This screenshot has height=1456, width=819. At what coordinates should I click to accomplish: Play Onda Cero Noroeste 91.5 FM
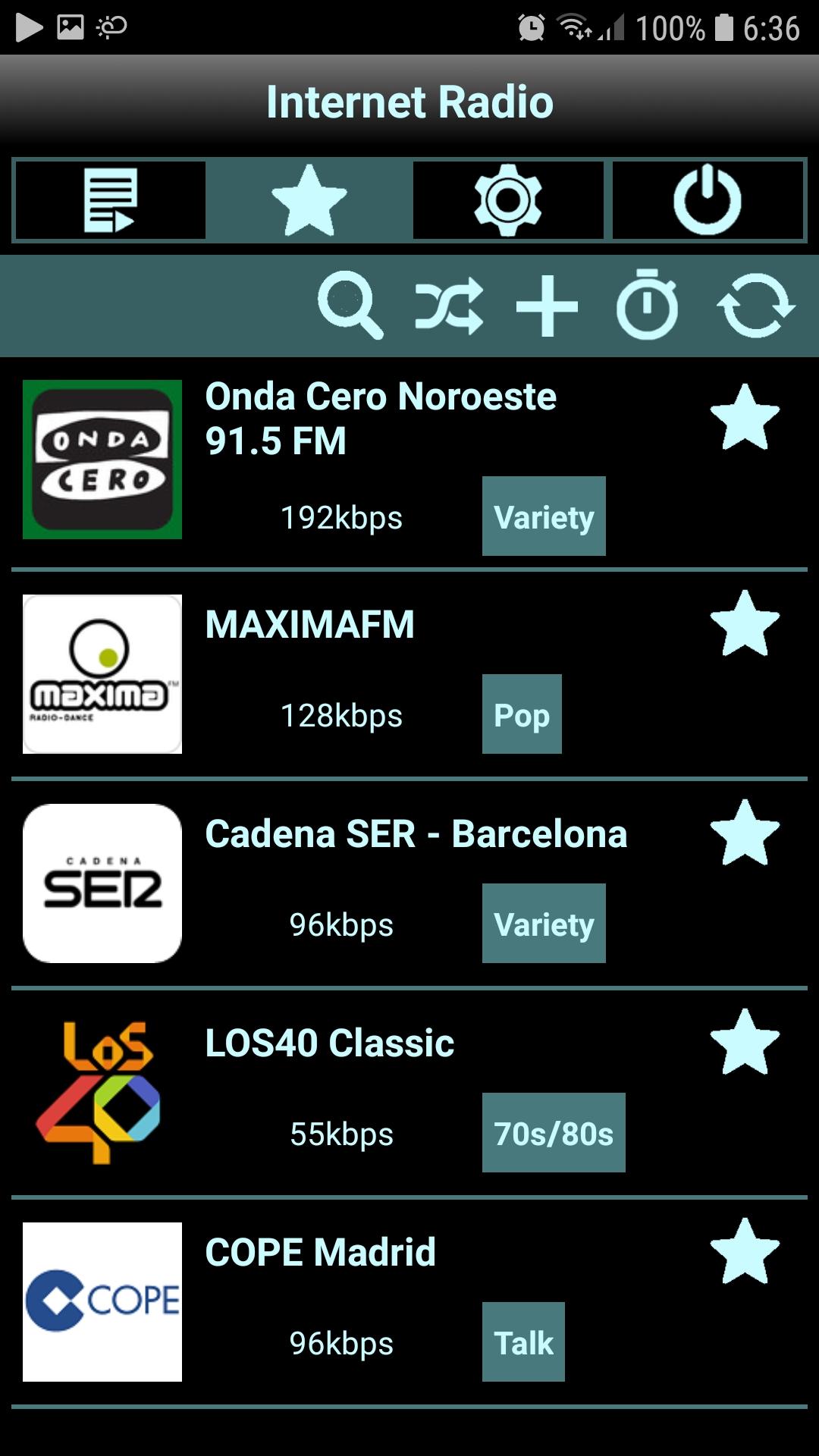click(409, 464)
